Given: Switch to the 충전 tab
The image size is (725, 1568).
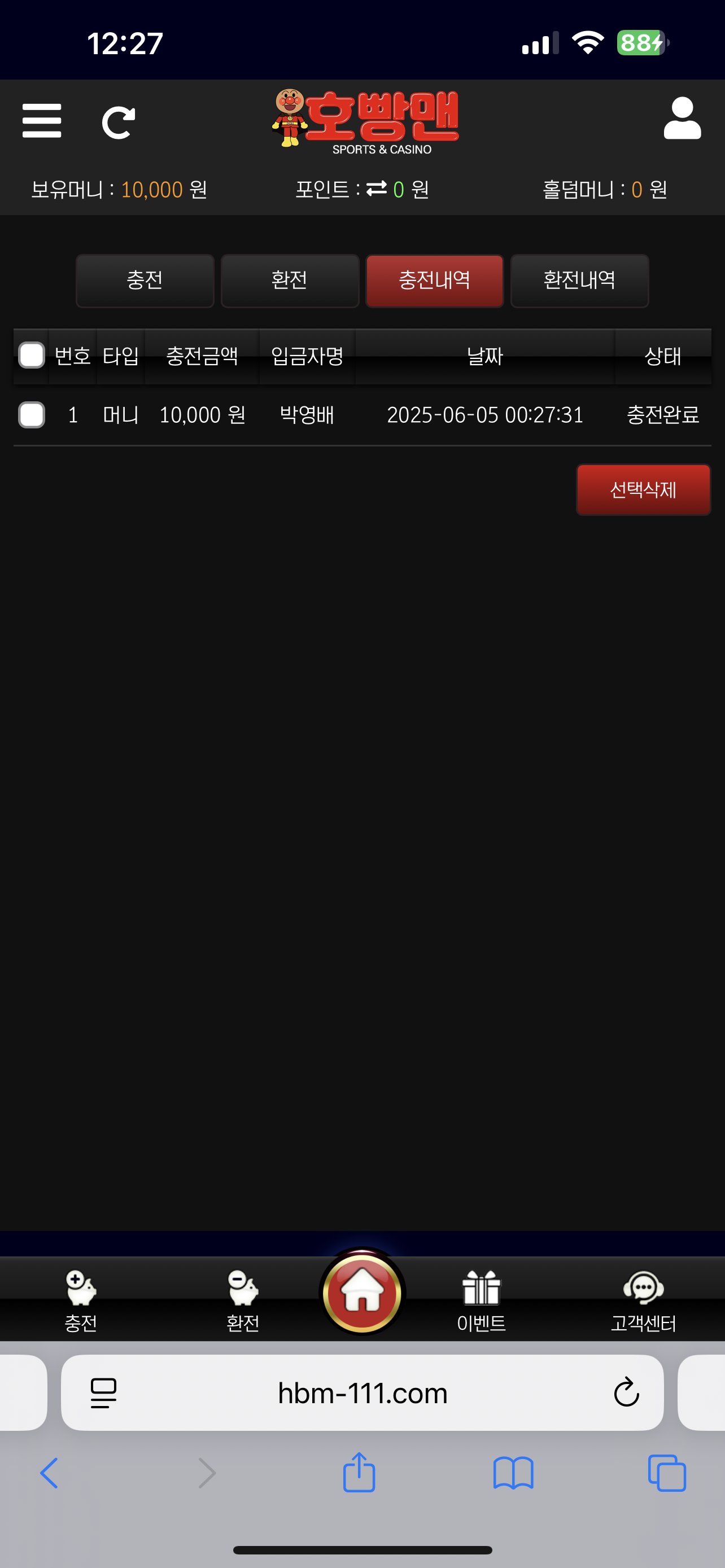Looking at the screenshot, I should pyautogui.click(x=145, y=281).
